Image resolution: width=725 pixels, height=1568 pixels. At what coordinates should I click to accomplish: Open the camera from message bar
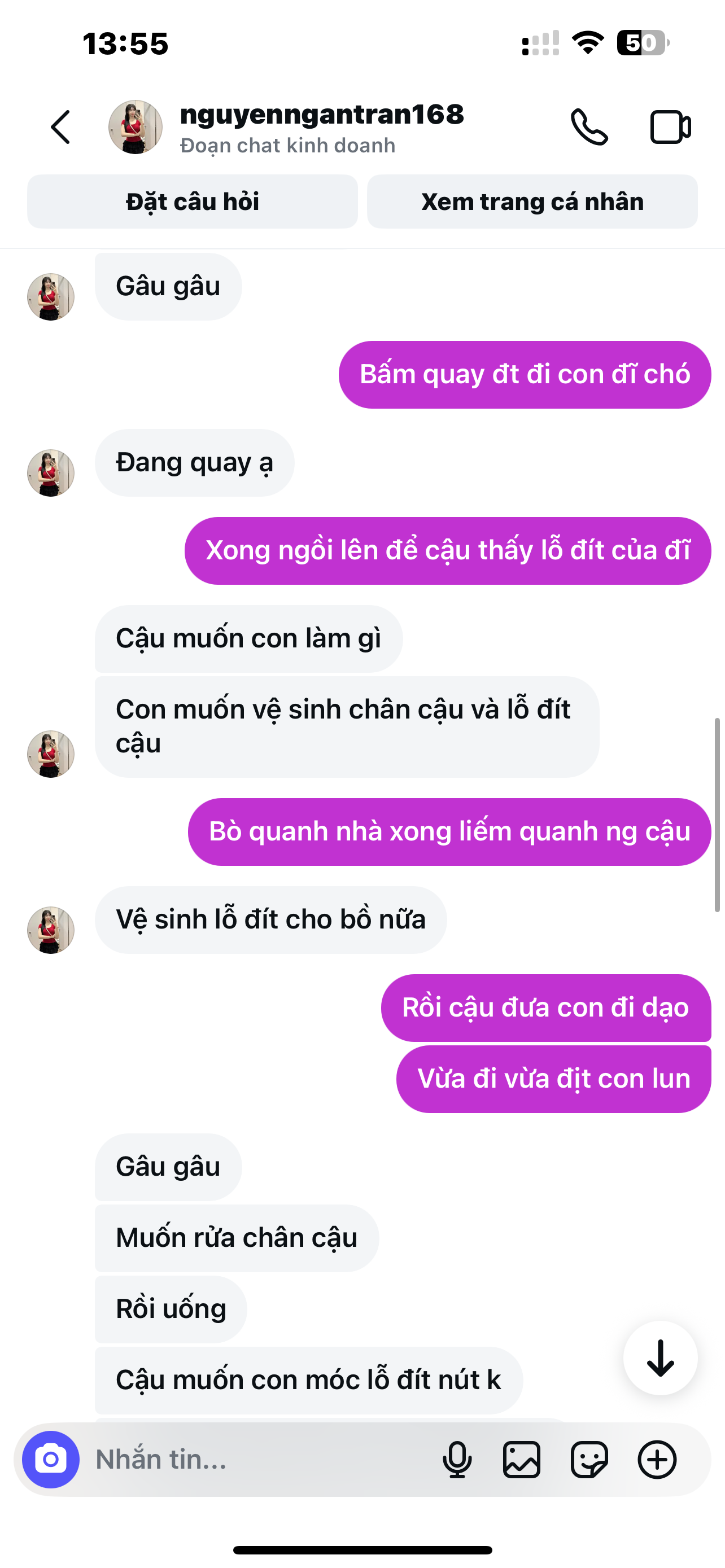pos(51,1460)
